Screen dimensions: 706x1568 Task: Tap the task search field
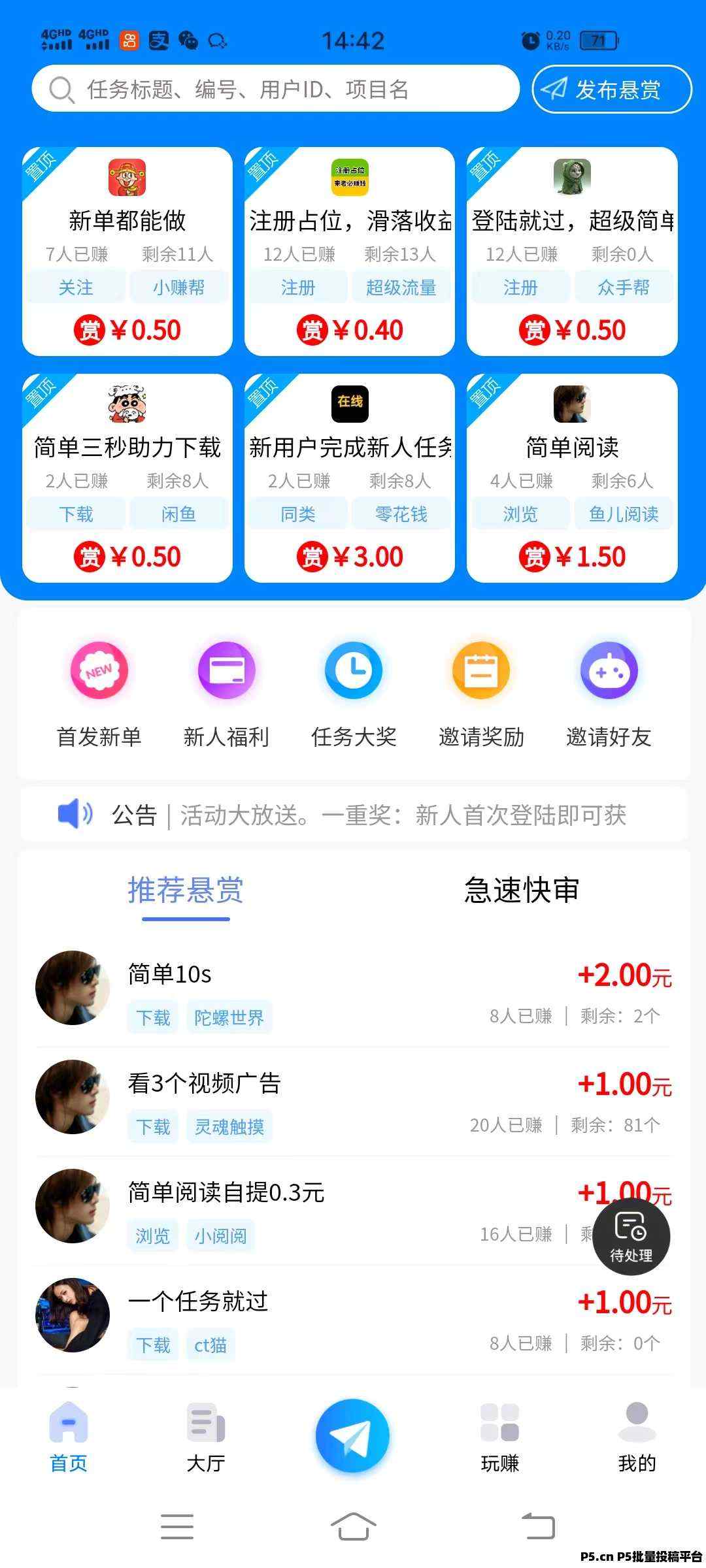pyautogui.click(x=275, y=90)
